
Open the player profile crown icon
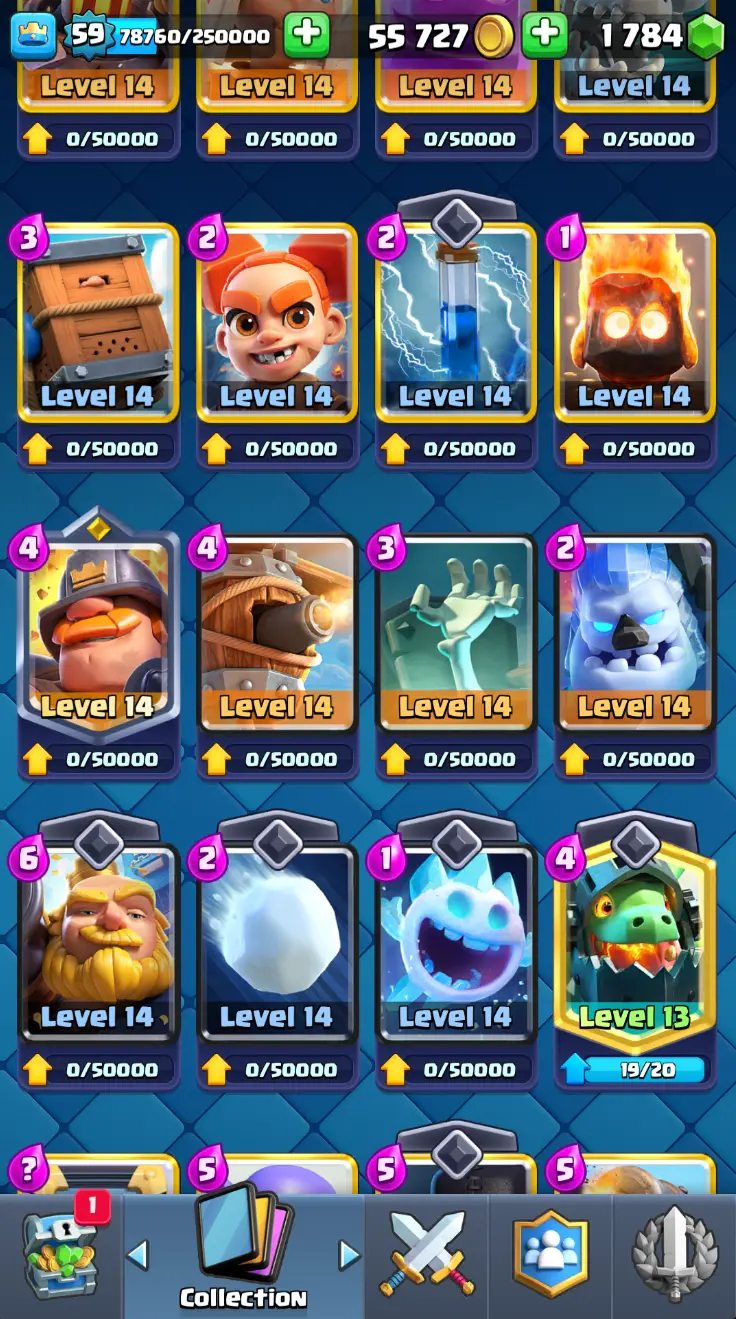pyautogui.click(x=33, y=36)
